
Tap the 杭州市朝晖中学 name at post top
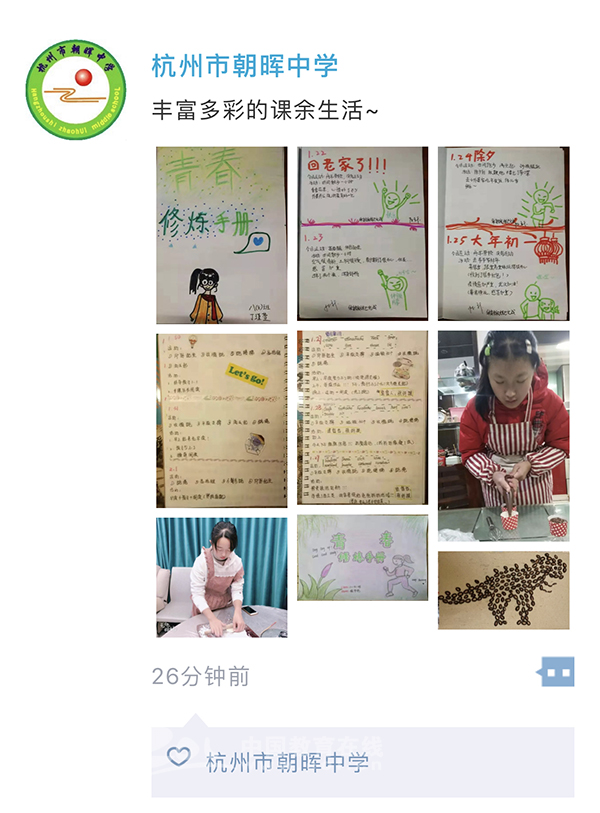[245, 66]
